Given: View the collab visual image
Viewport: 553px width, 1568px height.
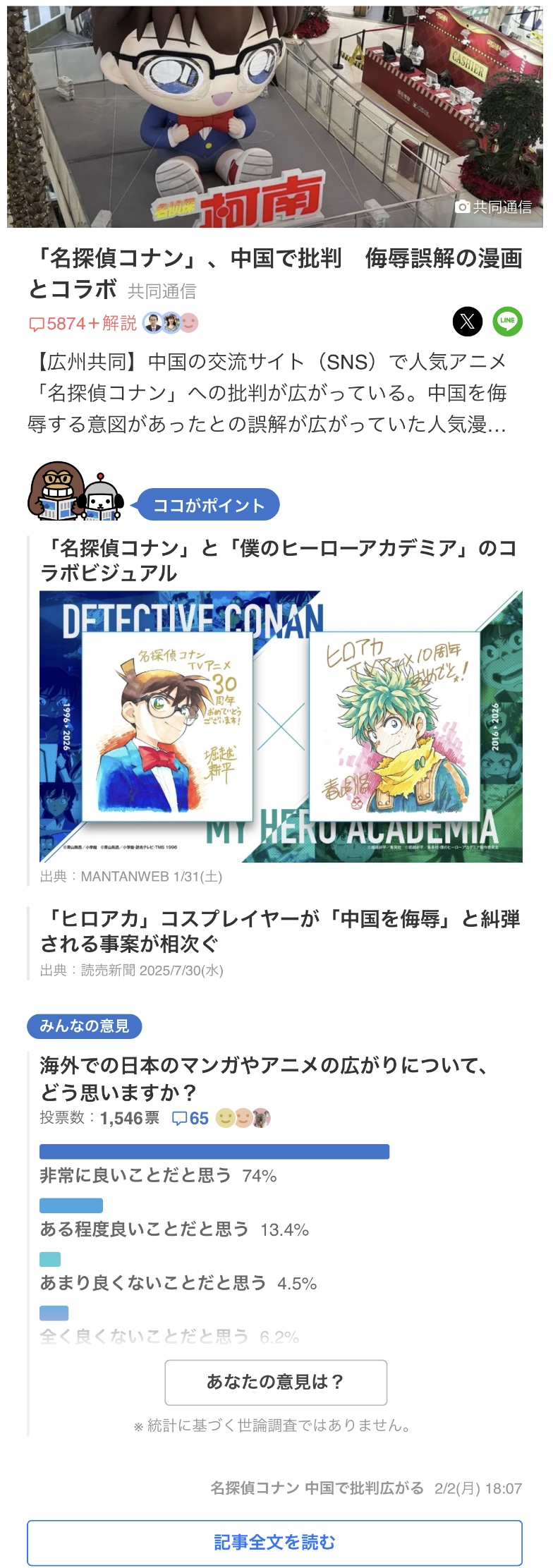Looking at the screenshot, I should [281, 727].
